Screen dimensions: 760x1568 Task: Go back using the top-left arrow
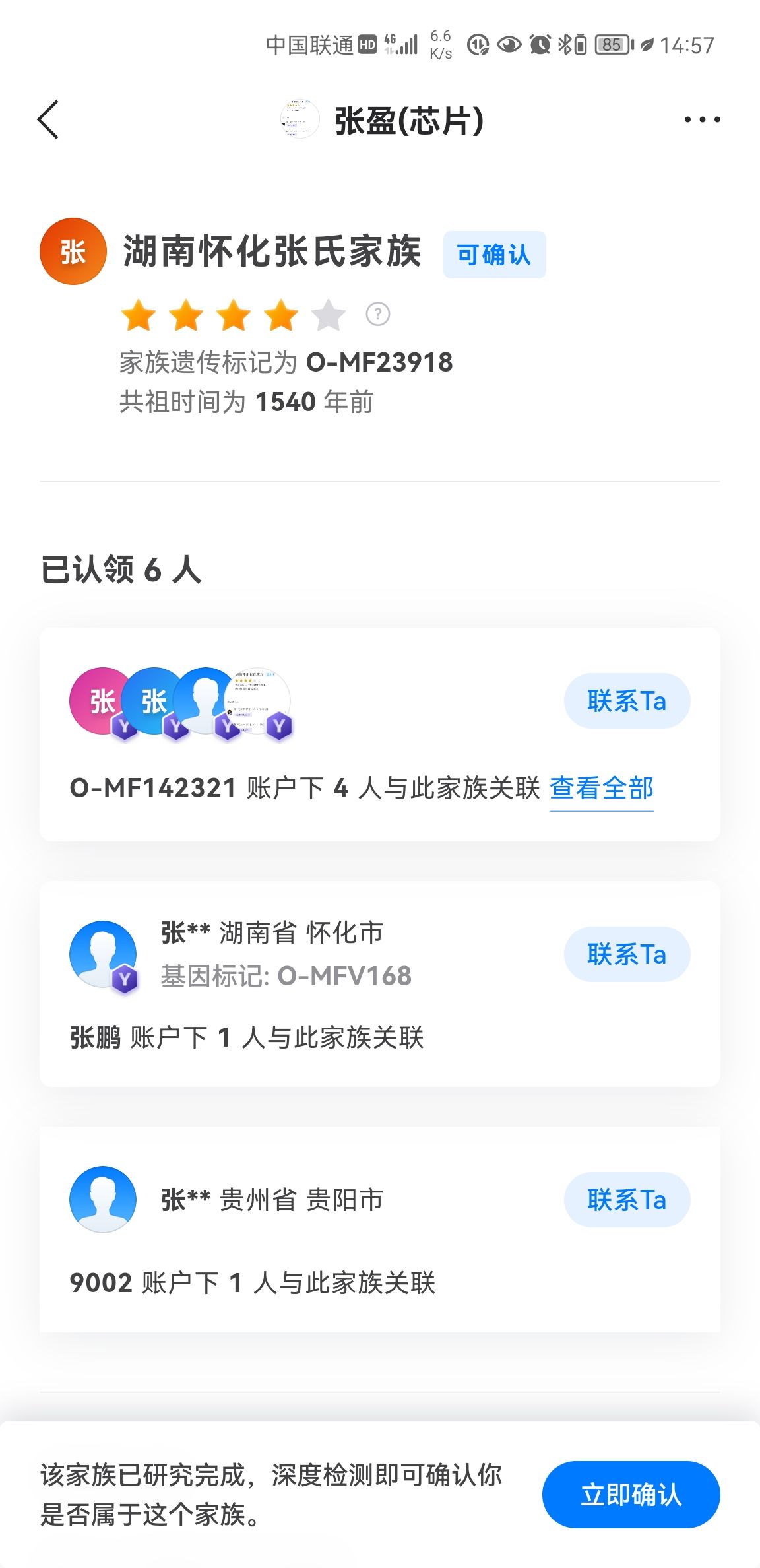pyautogui.click(x=48, y=120)
